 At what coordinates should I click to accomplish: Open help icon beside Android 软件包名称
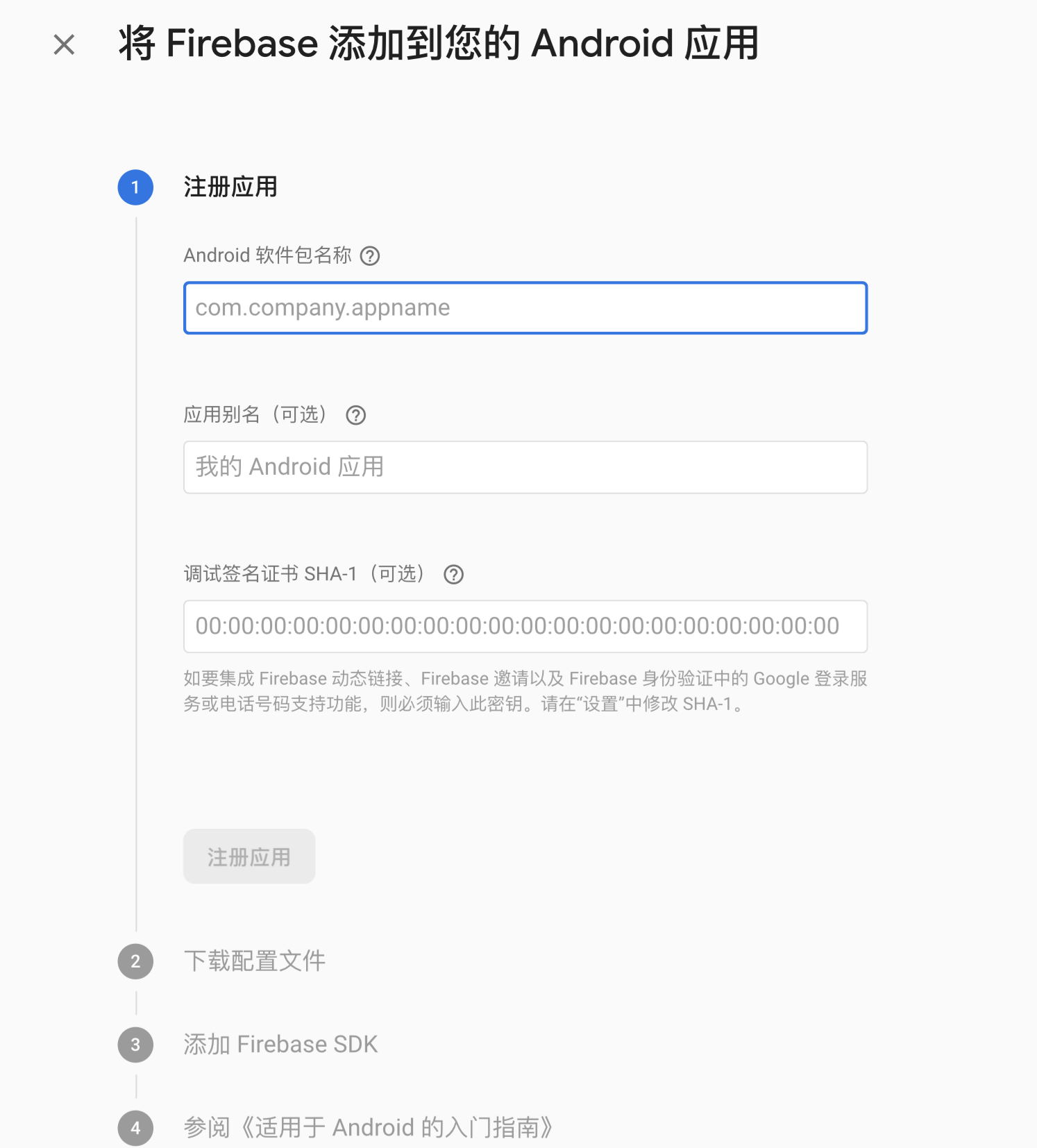[x=370, y=256]
